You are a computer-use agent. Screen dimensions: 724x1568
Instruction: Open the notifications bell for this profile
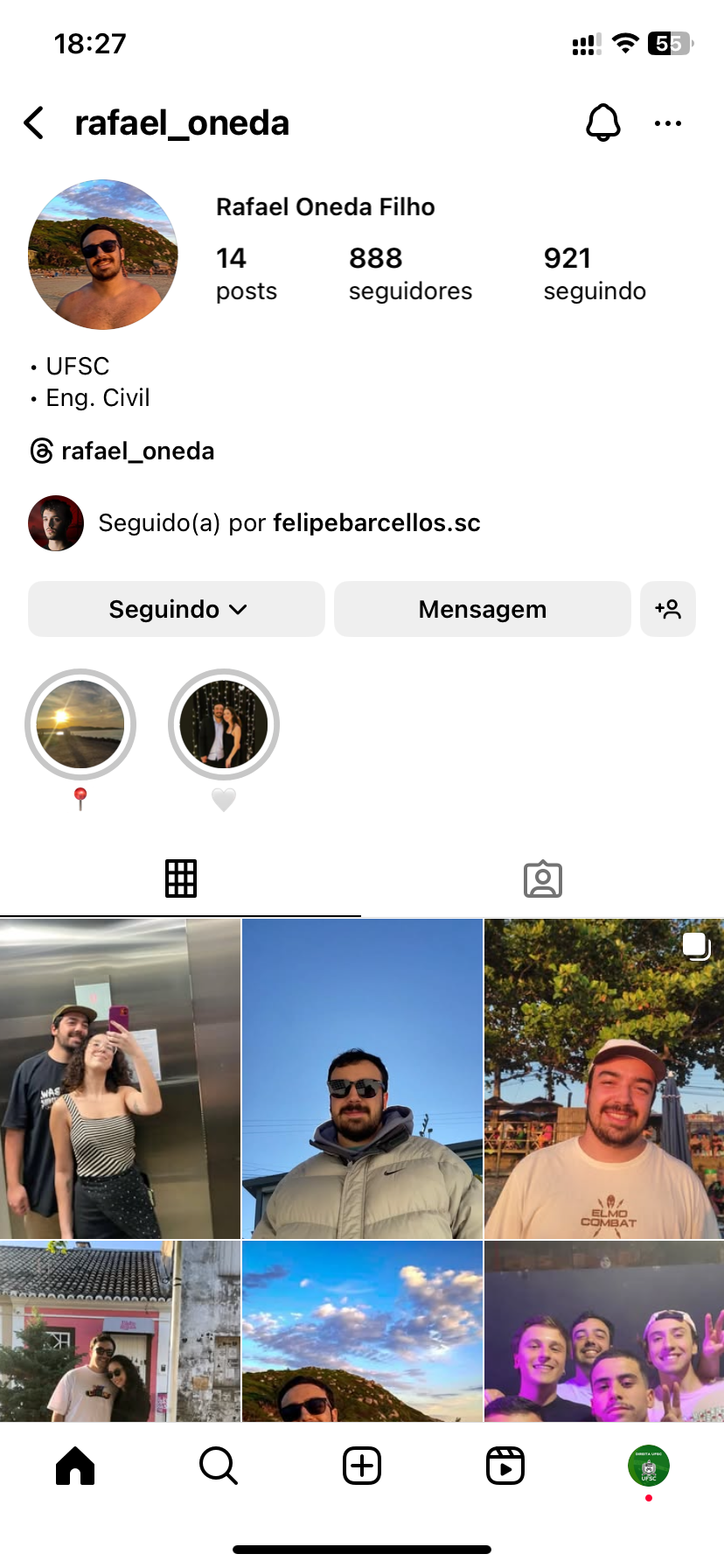tap(602, 123)
